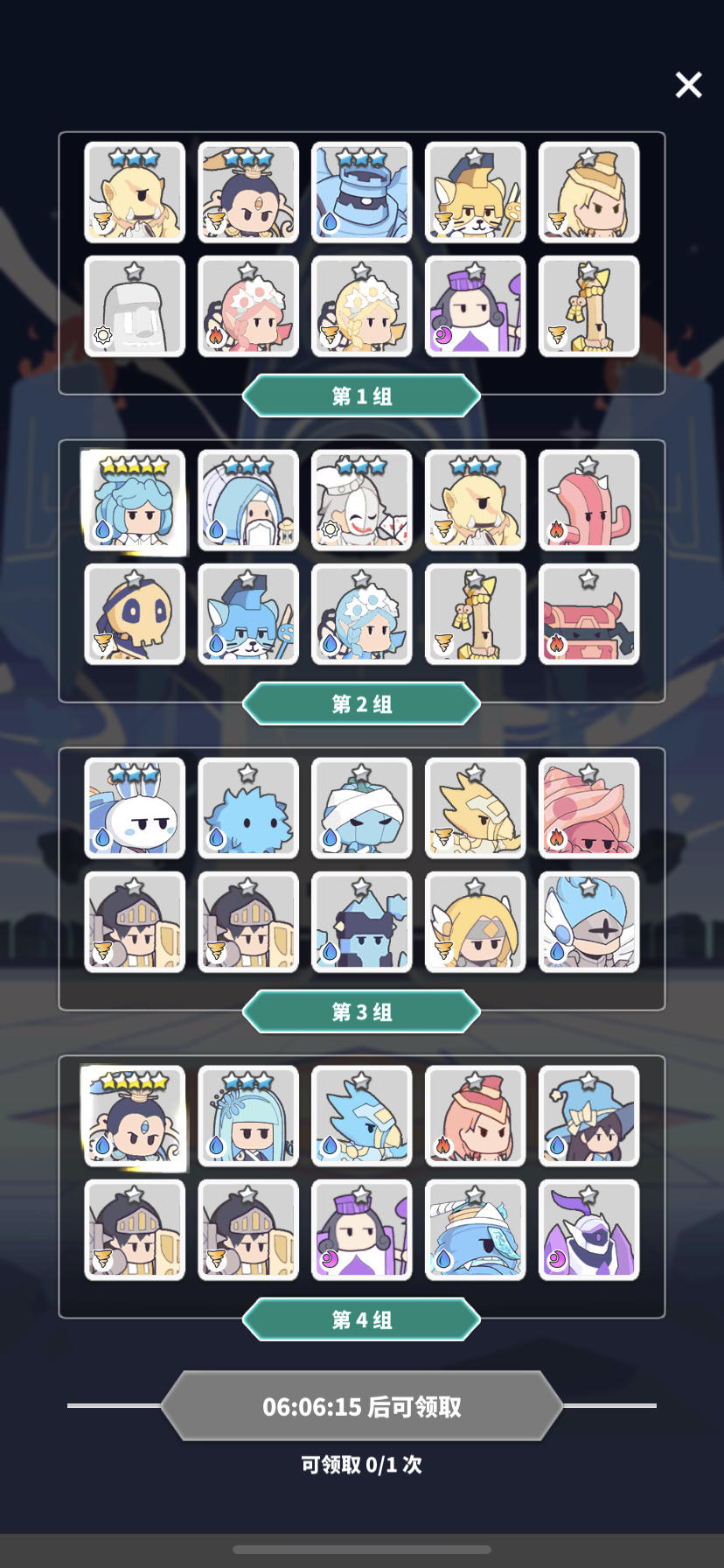Viewport: 724px width, 1568px height.
Task: Tap the 06:06:15 claim countdown button
Action: pyautogui.click(x=361, y=1407)
